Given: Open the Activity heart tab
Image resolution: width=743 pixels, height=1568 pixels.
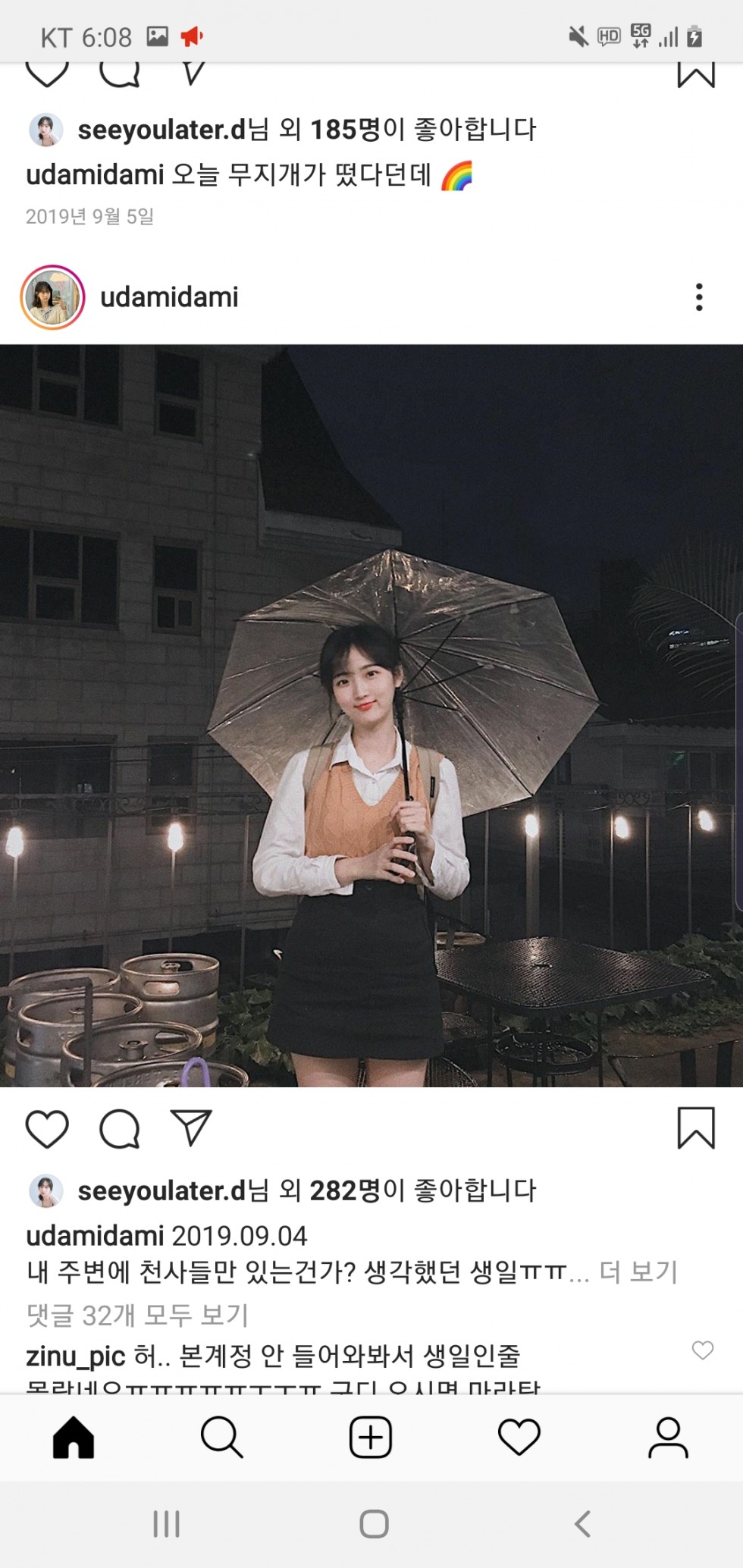Looking at the screenshot, I should [519, 1438].
